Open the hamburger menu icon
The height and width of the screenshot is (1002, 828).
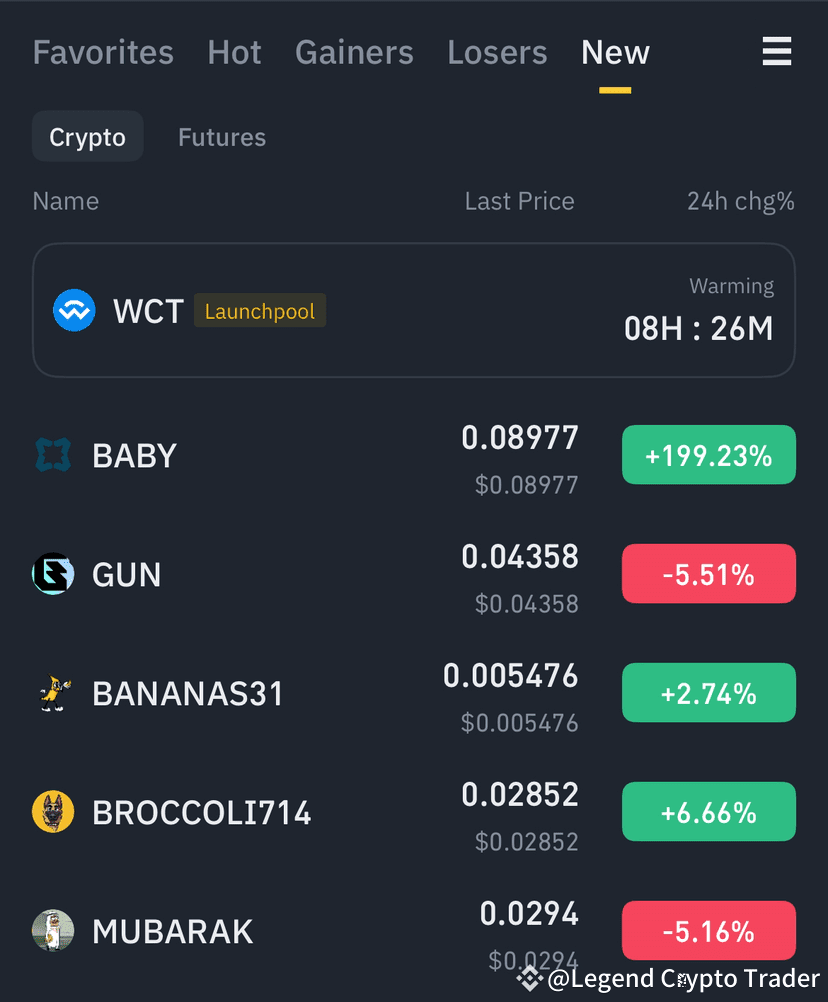(x=776, y=51)
